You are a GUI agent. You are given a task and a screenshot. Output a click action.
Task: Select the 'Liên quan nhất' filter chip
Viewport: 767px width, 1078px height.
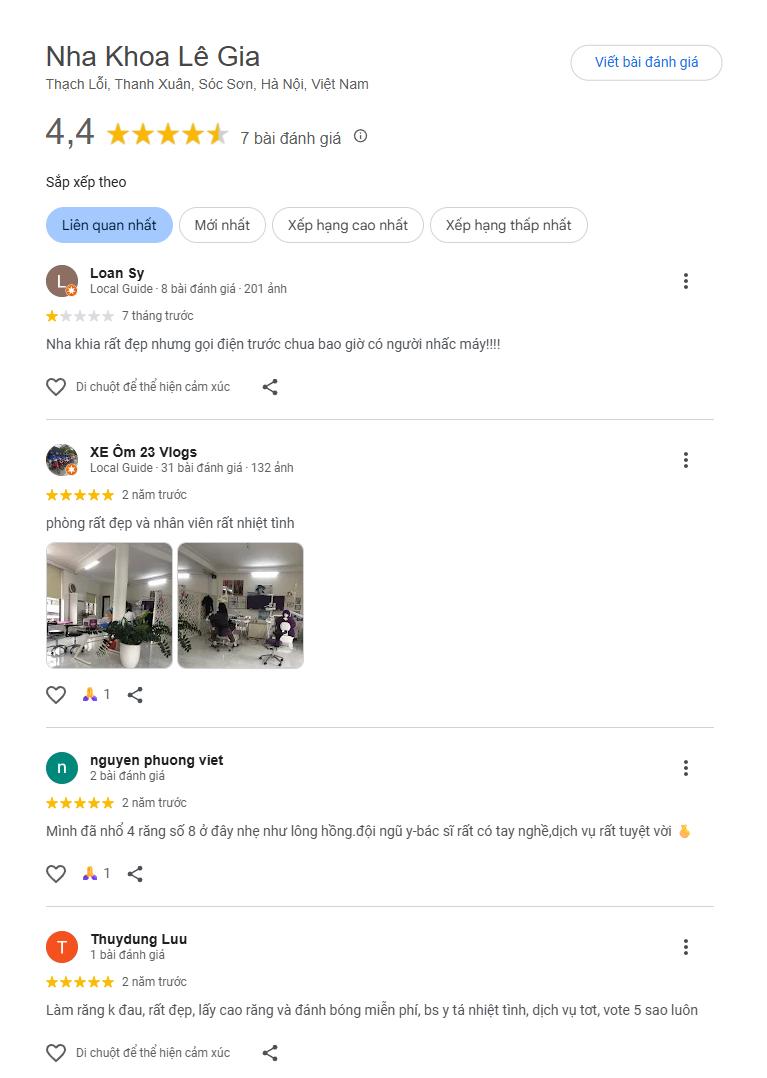pyautogui.click(x=109, y=225)
